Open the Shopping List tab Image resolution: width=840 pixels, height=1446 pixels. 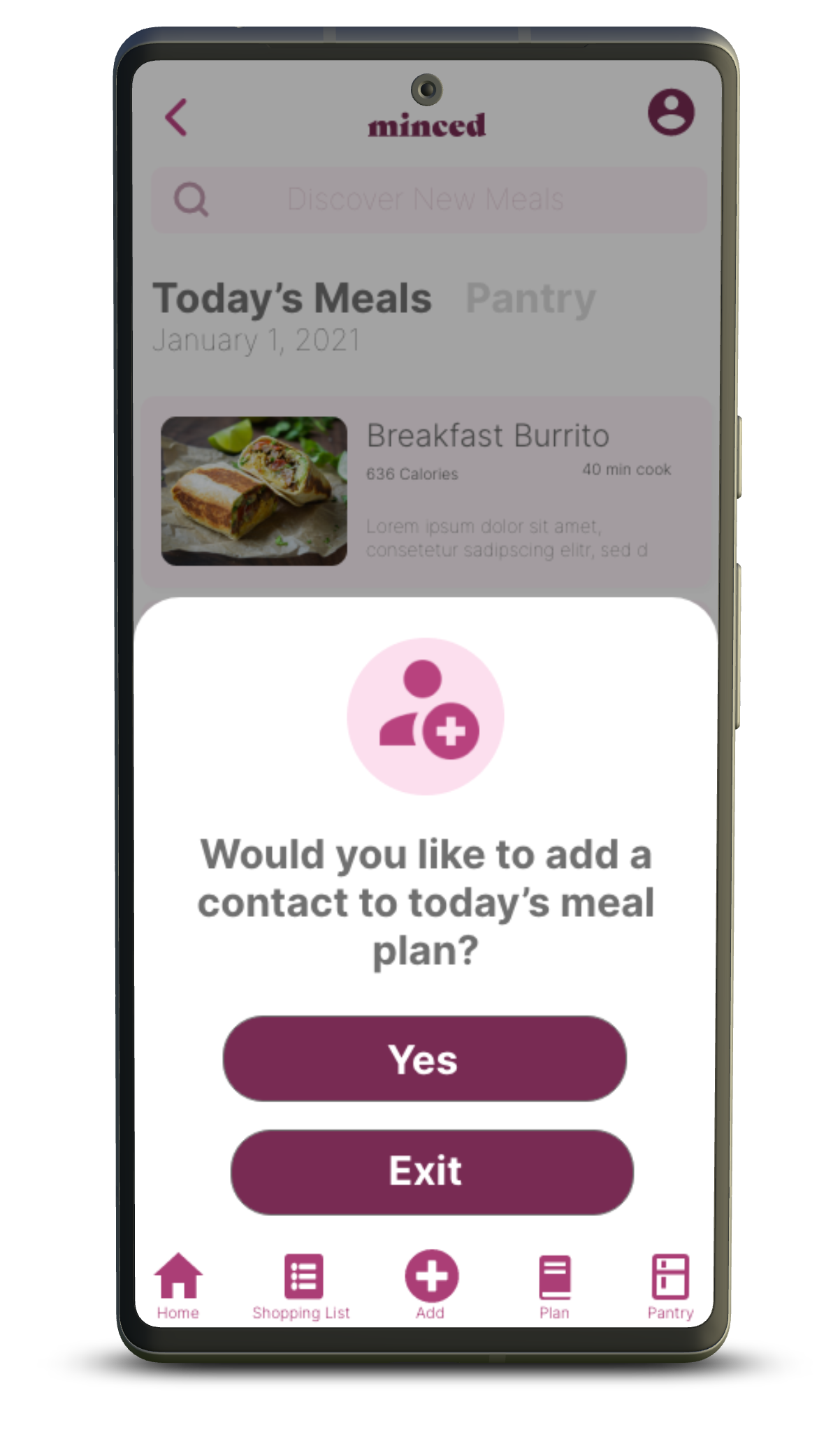click(301, 1286)
